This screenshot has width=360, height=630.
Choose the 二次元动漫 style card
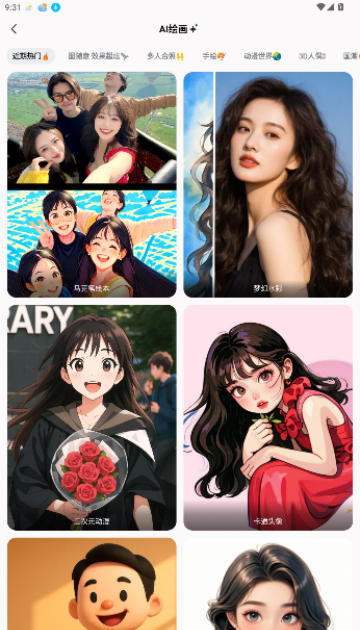tap(92, 417)
